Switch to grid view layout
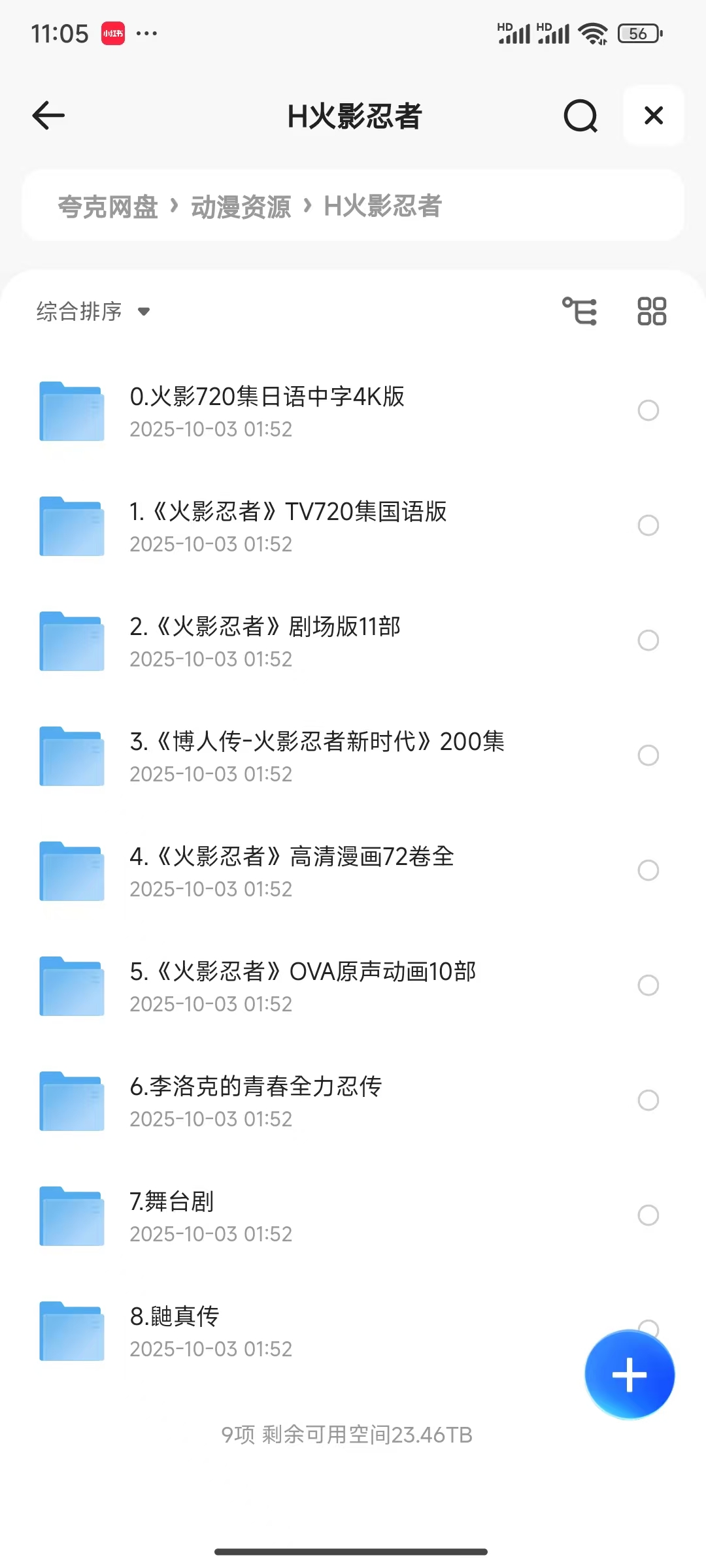This screenshot has height=1568, width=706. pyautogui.click(x=652, y=311)
